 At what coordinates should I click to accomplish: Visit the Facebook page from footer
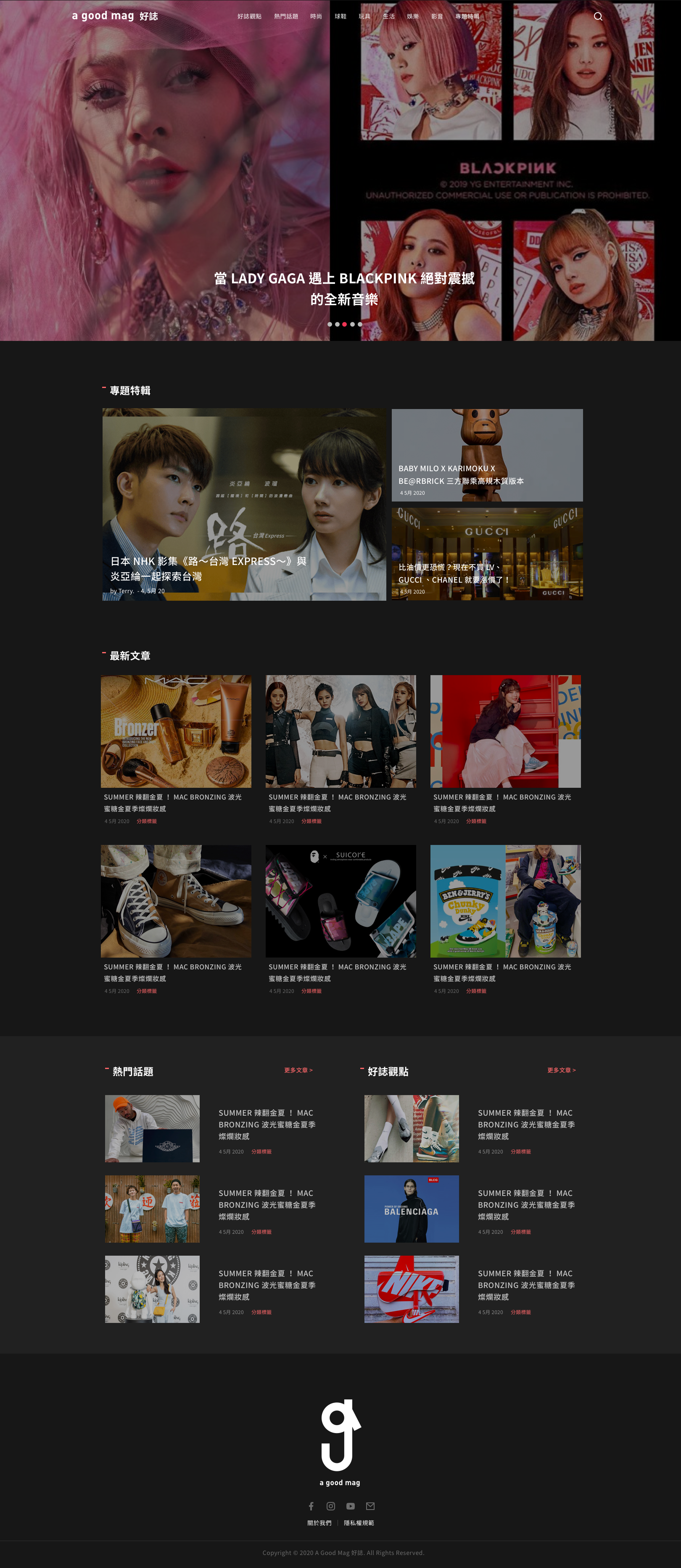point(311,1506)
